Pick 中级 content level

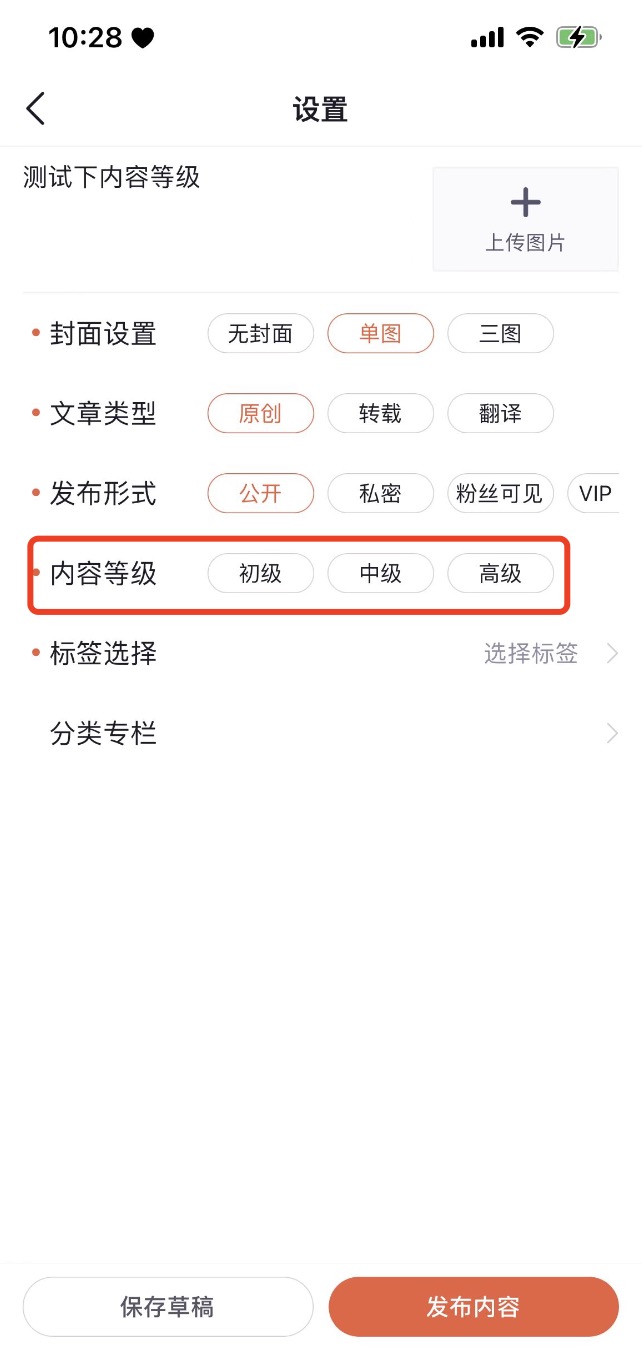click(x=380, y=574)
